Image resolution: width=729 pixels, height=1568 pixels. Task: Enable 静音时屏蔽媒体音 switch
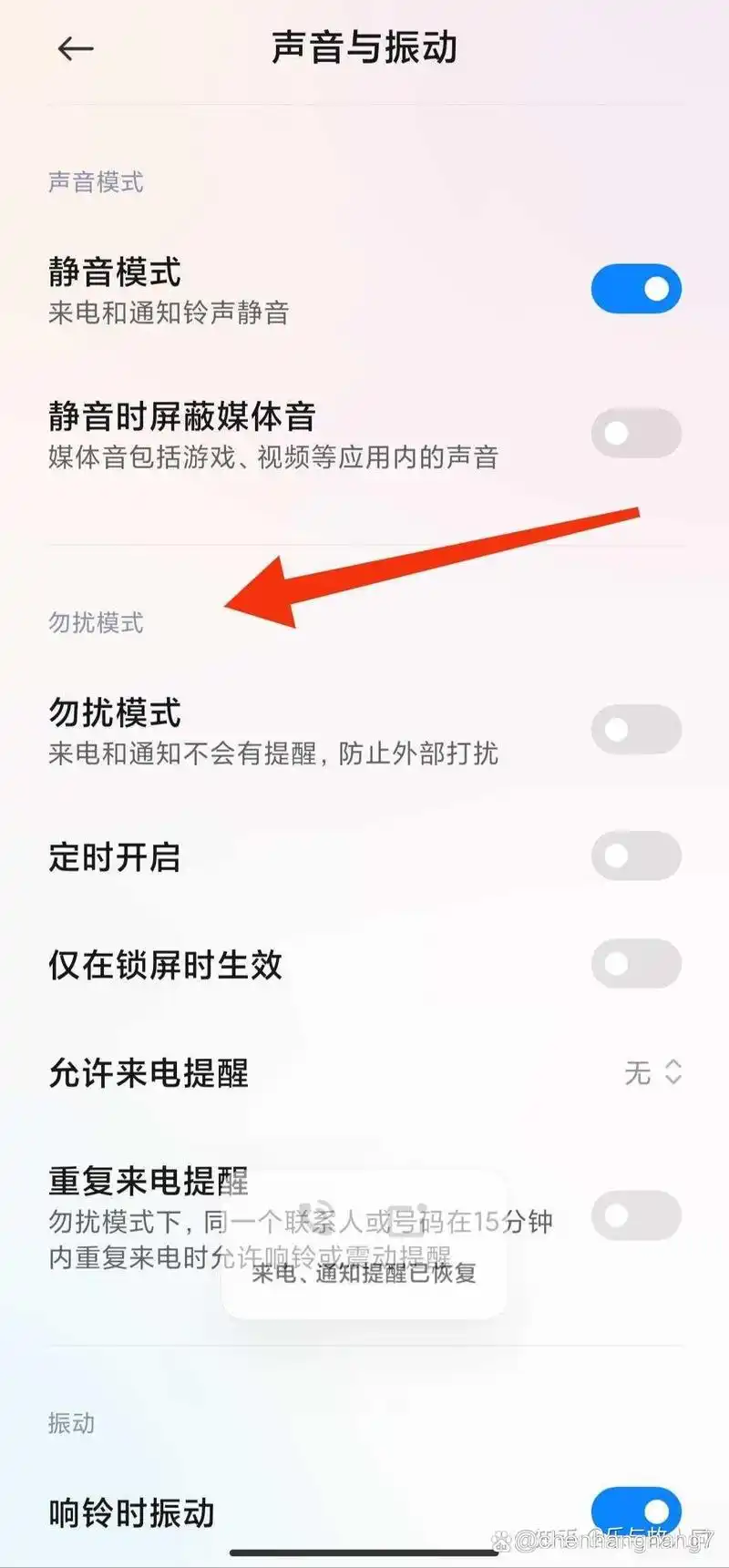(x=636, y=433)
